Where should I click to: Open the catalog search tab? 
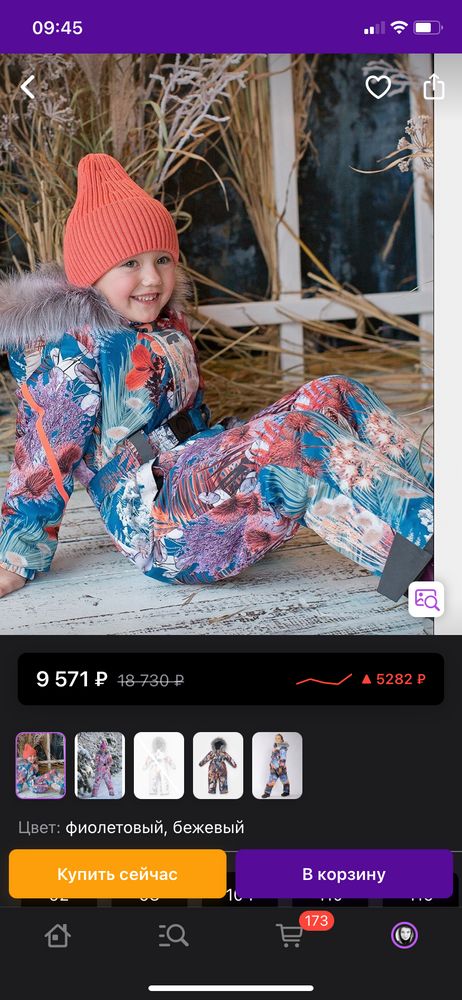click(x=173, y=936)
